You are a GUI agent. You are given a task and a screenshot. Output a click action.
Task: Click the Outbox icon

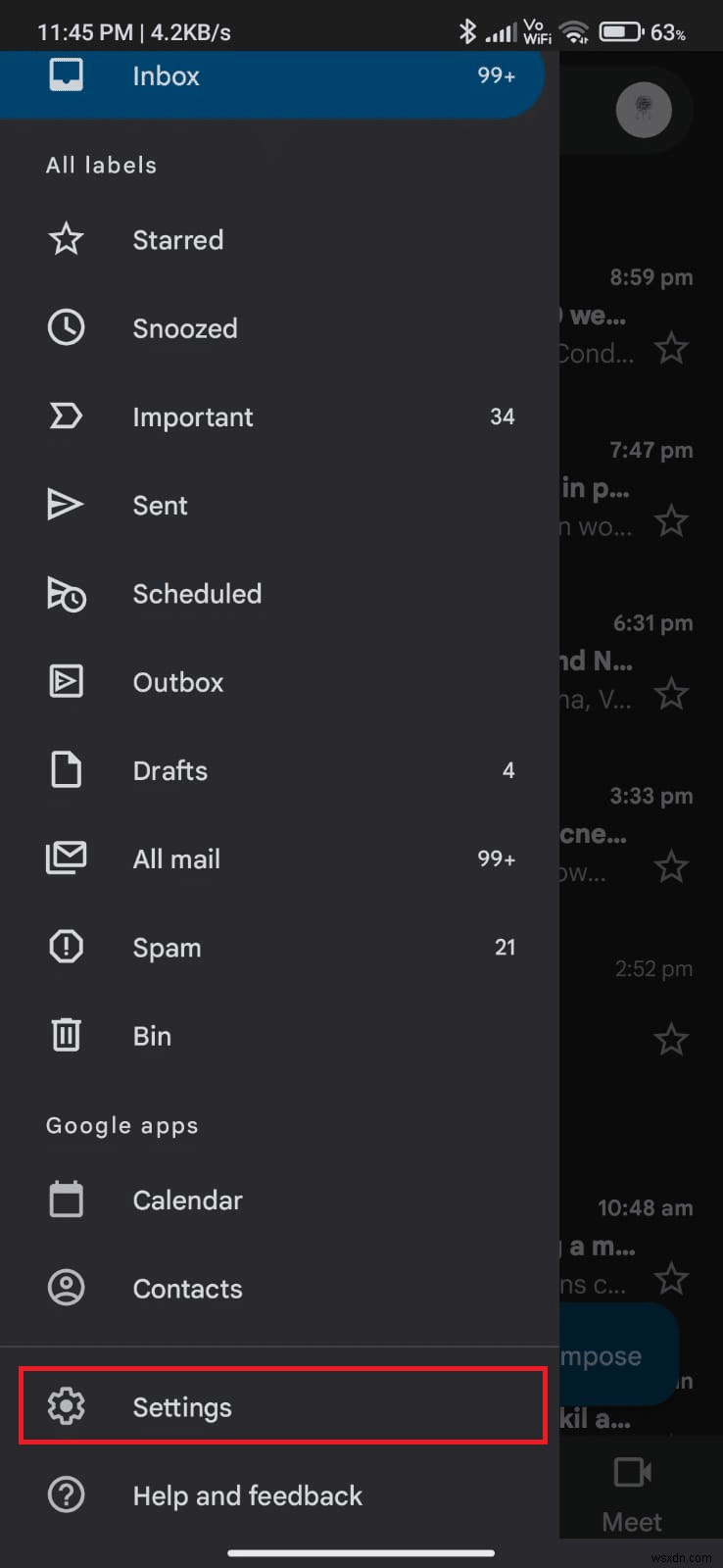(66, 681)
